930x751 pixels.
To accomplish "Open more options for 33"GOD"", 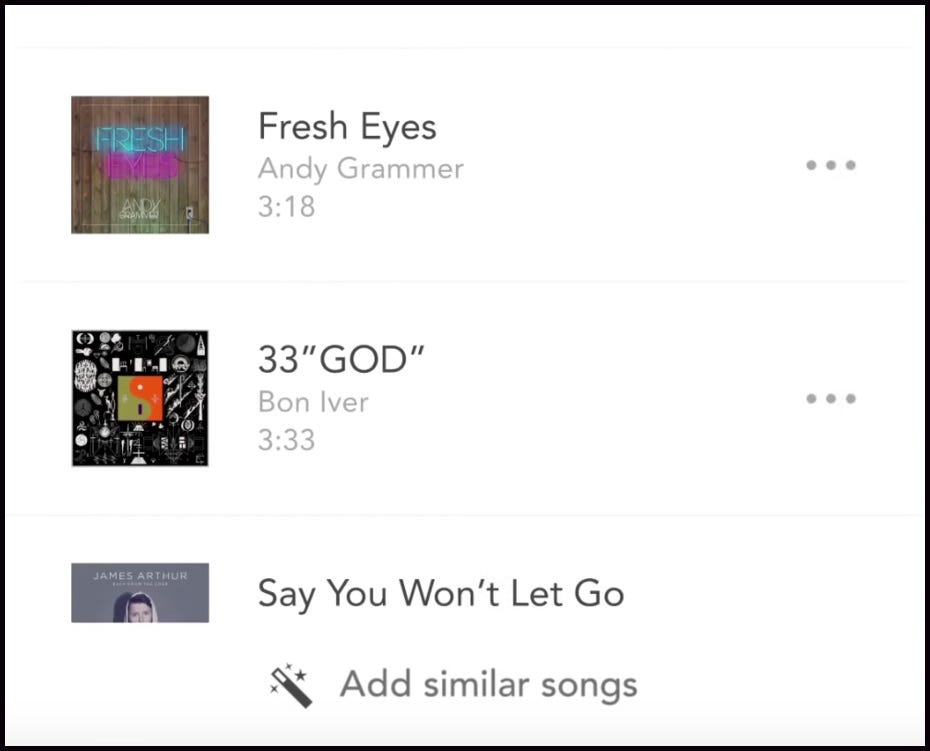I will click(831, 398).
